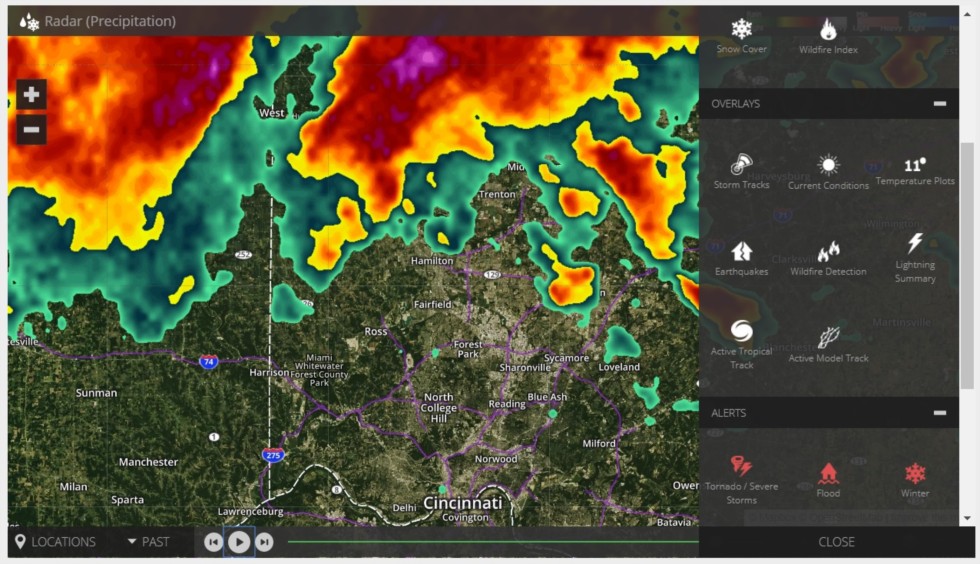Enable Lightning Summary overlay
The image size is (980, 564).
[x=915, y=257]
